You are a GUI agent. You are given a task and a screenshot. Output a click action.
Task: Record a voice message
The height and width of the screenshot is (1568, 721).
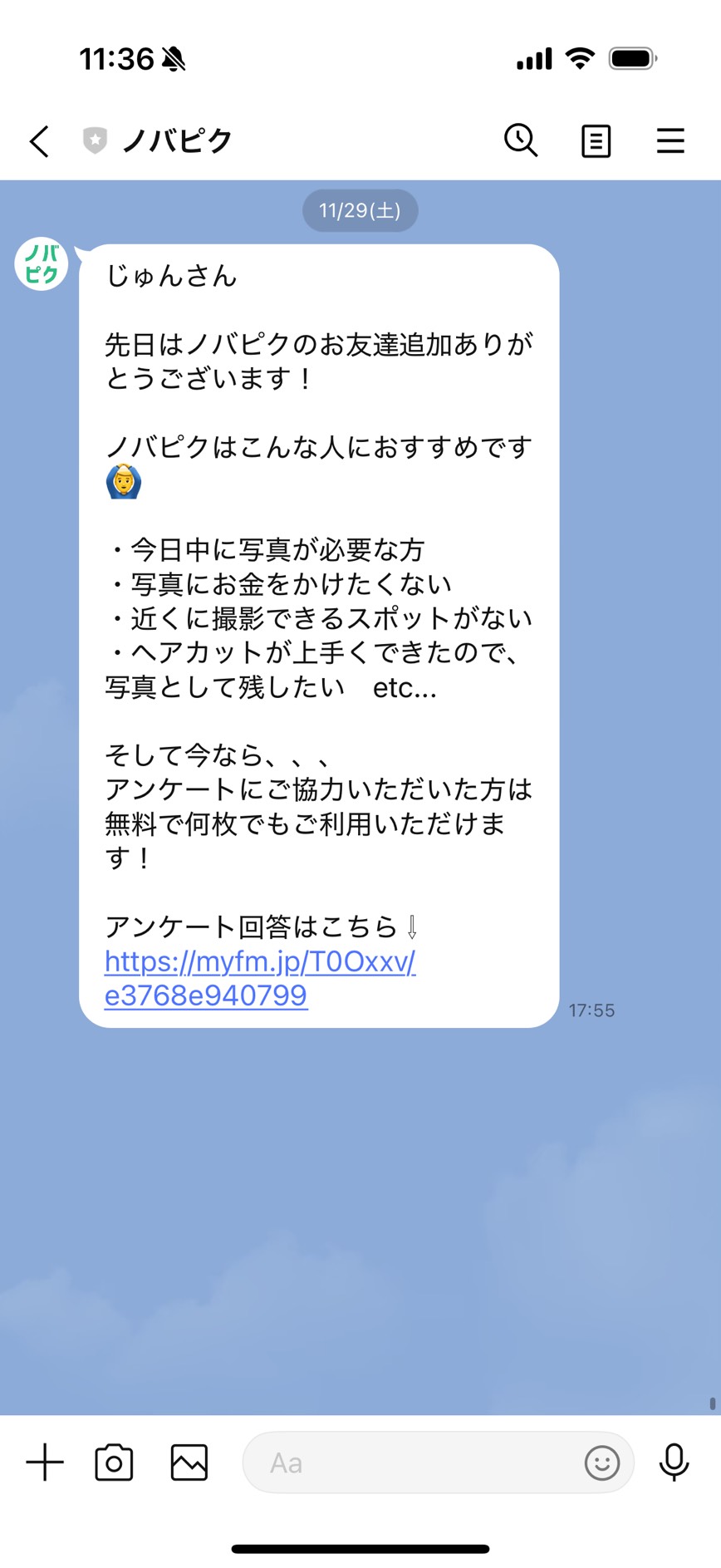[674, 1462]
